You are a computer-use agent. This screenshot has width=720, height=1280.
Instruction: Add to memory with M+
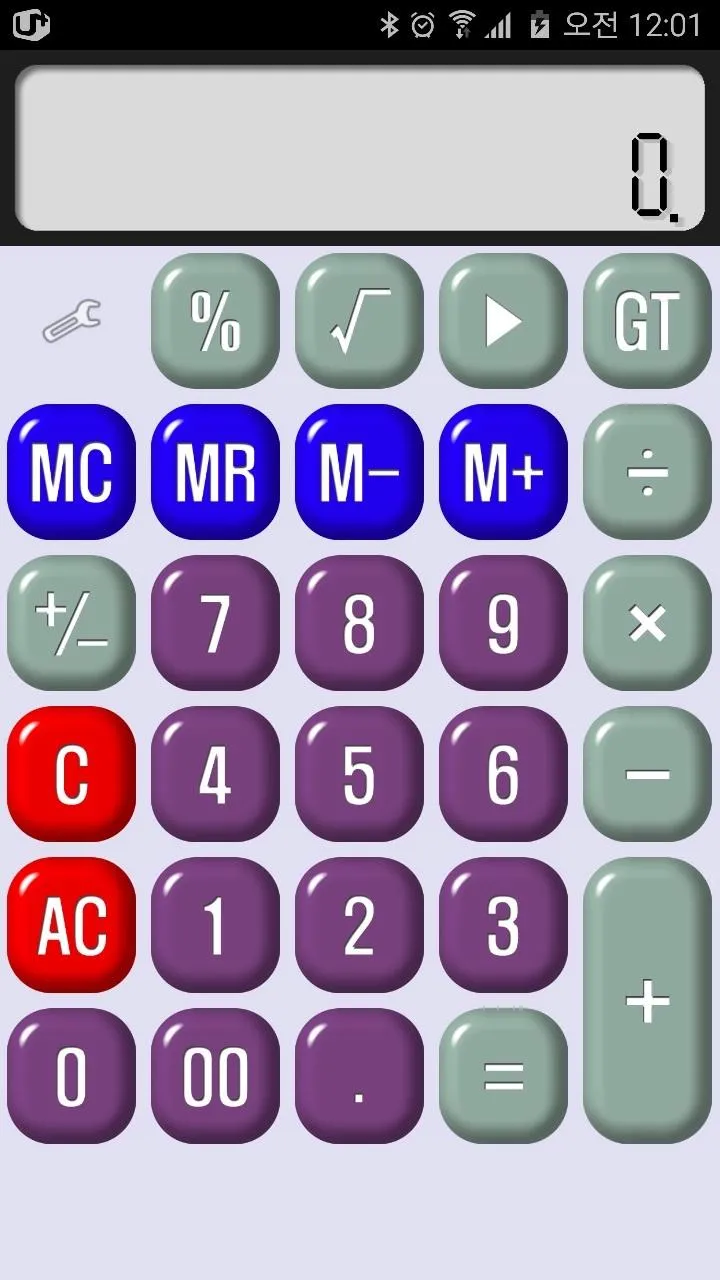503,472
